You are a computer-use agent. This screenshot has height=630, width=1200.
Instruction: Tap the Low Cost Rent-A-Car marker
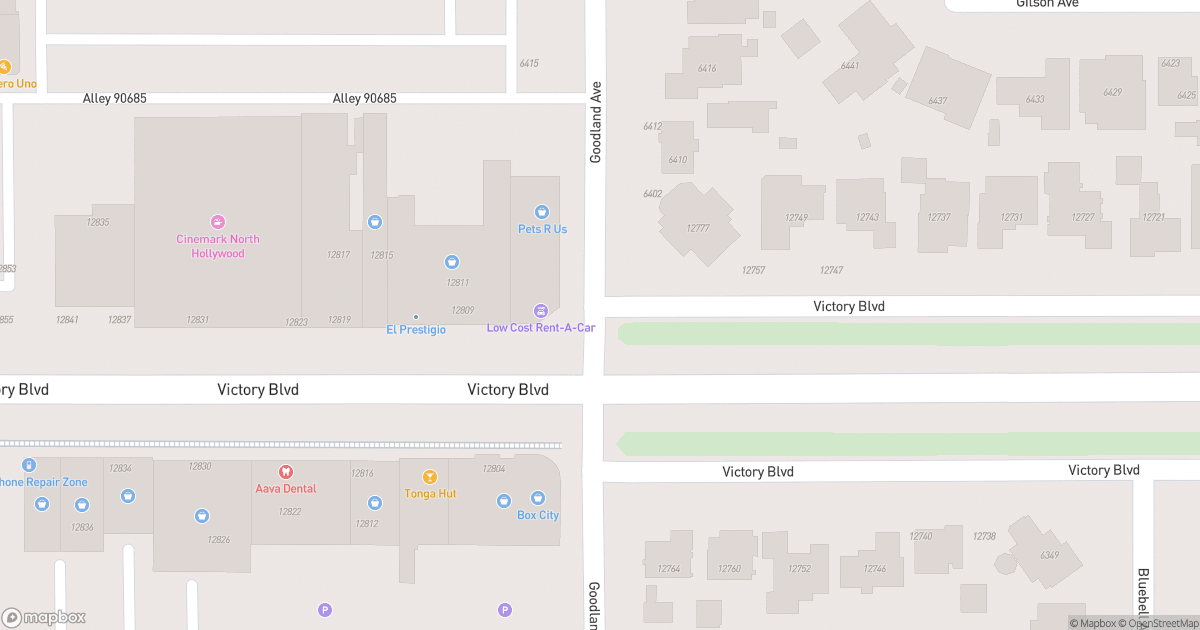(541, 311)
